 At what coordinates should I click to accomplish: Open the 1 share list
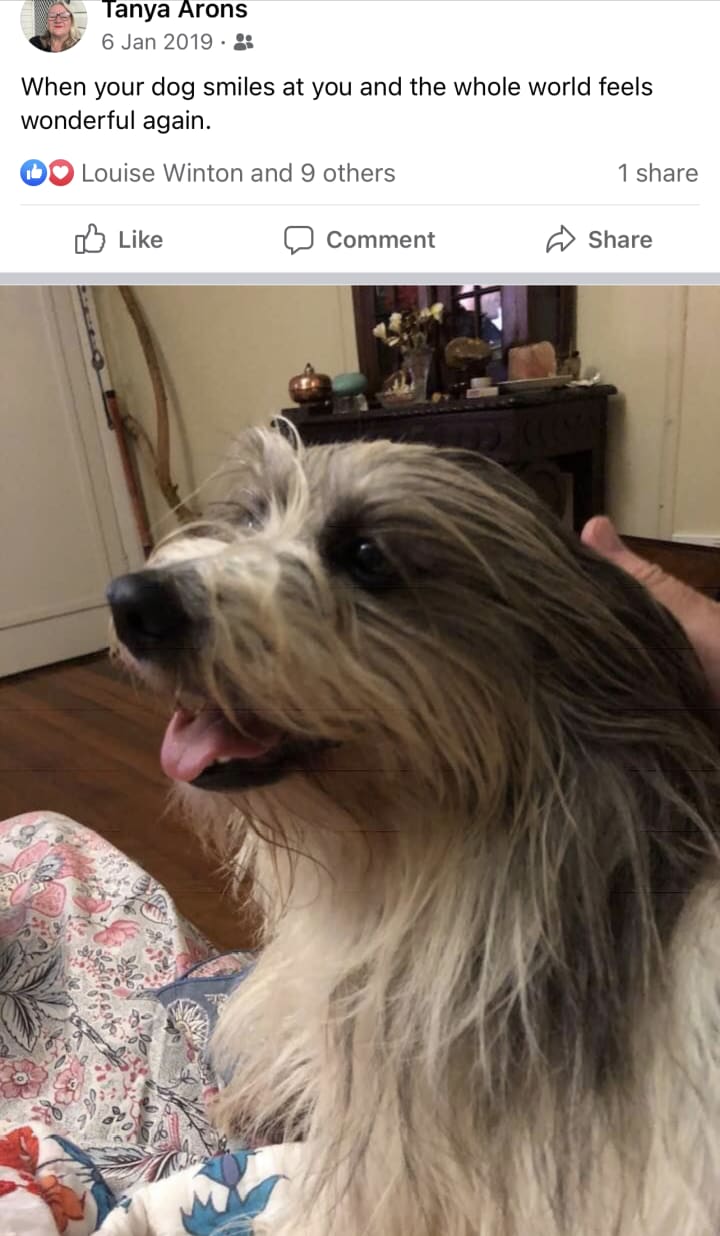coord(657,173)
